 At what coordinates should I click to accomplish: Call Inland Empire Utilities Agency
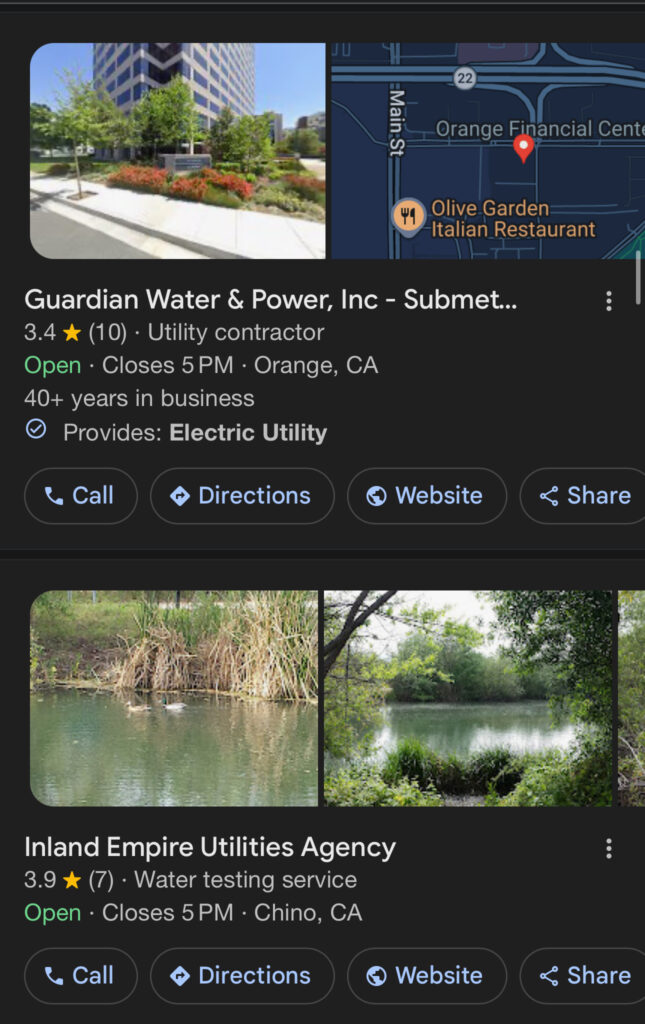(80, 976)
